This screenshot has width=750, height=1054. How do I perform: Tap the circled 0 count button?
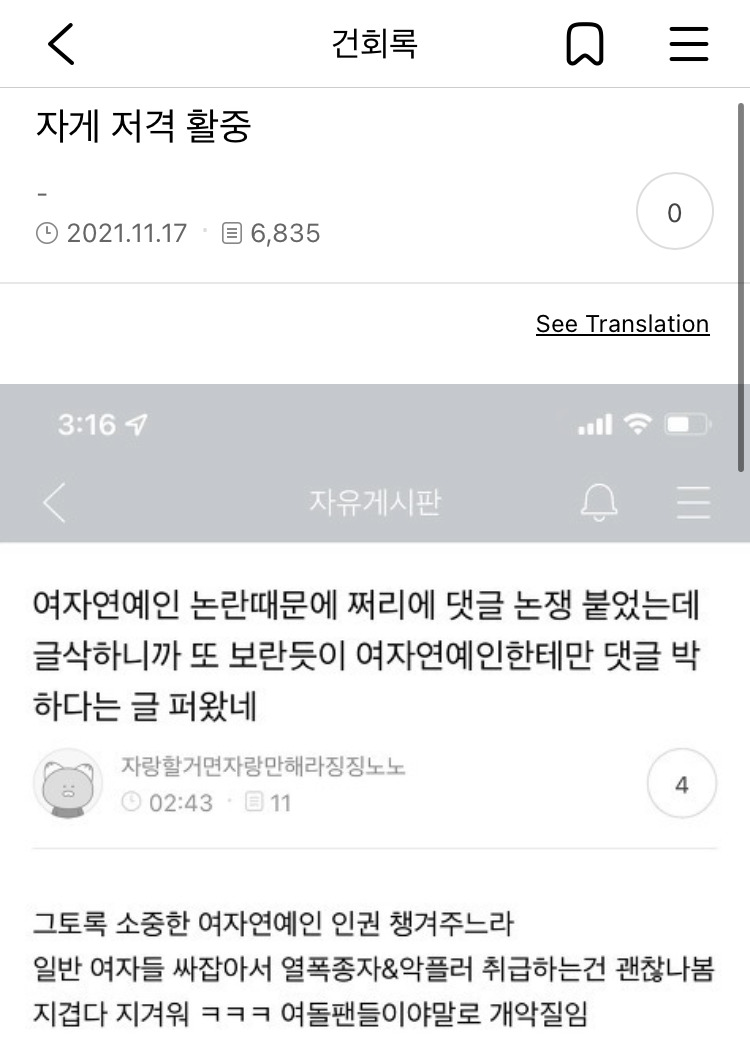[x=674, y=212]
